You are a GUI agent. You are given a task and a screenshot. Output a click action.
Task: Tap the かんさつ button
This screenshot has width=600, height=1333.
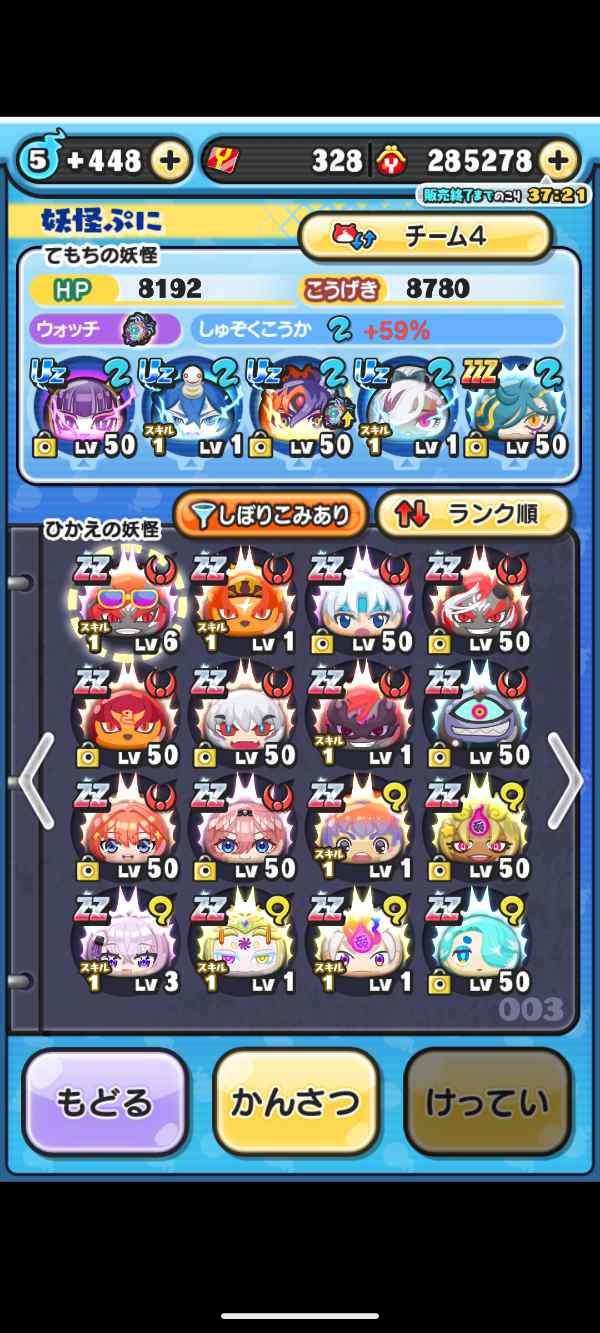(x=296, y=1102)
